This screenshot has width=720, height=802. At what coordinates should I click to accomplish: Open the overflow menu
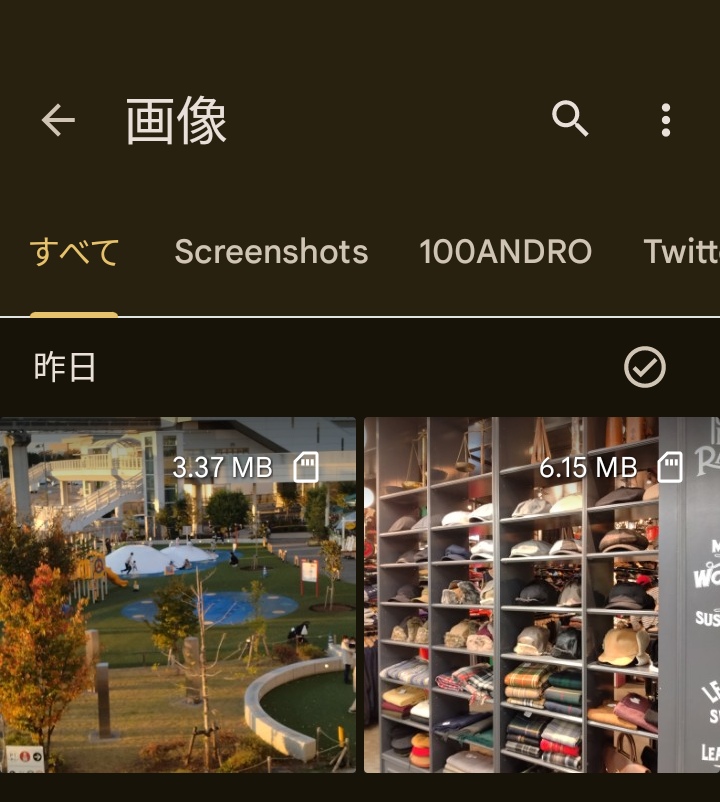point(665,121)
